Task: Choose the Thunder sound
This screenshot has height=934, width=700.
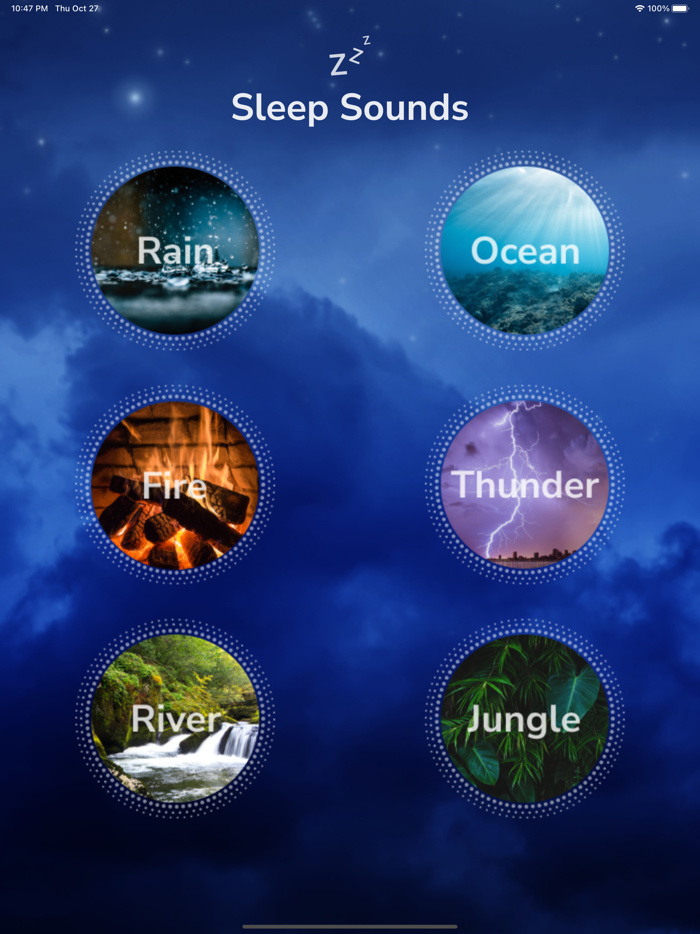Action: click(x=525, y=485)
